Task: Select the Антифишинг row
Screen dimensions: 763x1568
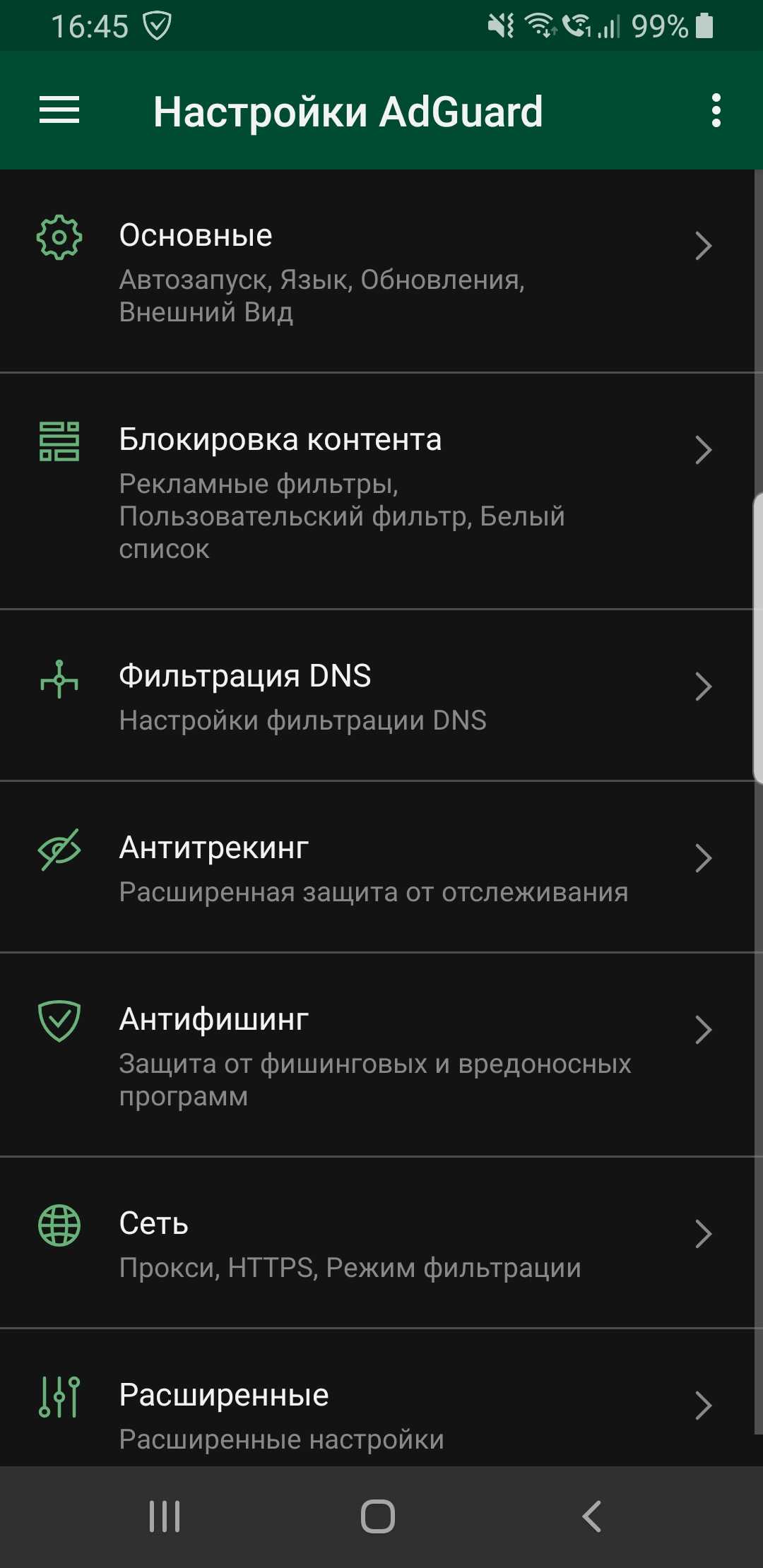Action: (377, 1055)
